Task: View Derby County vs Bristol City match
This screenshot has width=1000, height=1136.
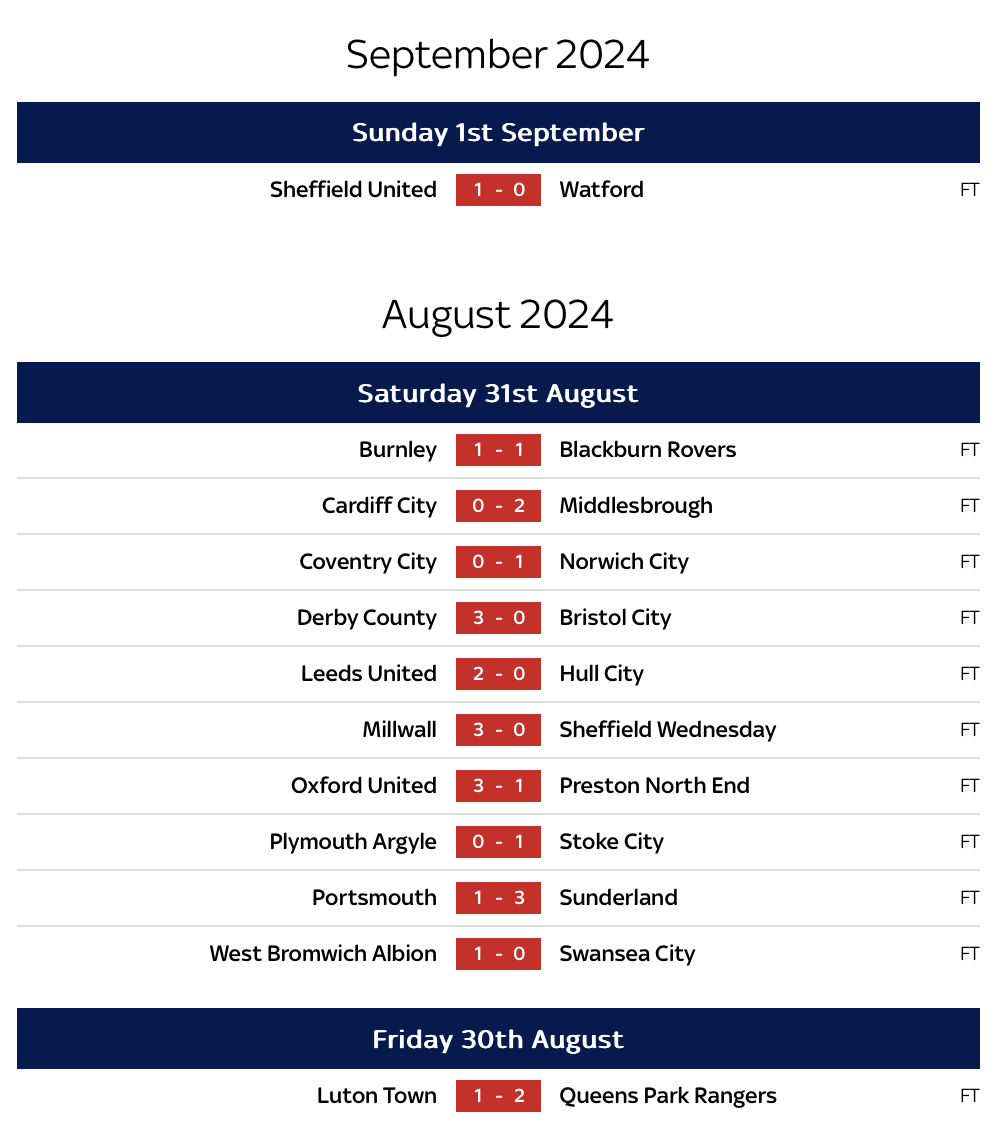Action: pos(498,618)
